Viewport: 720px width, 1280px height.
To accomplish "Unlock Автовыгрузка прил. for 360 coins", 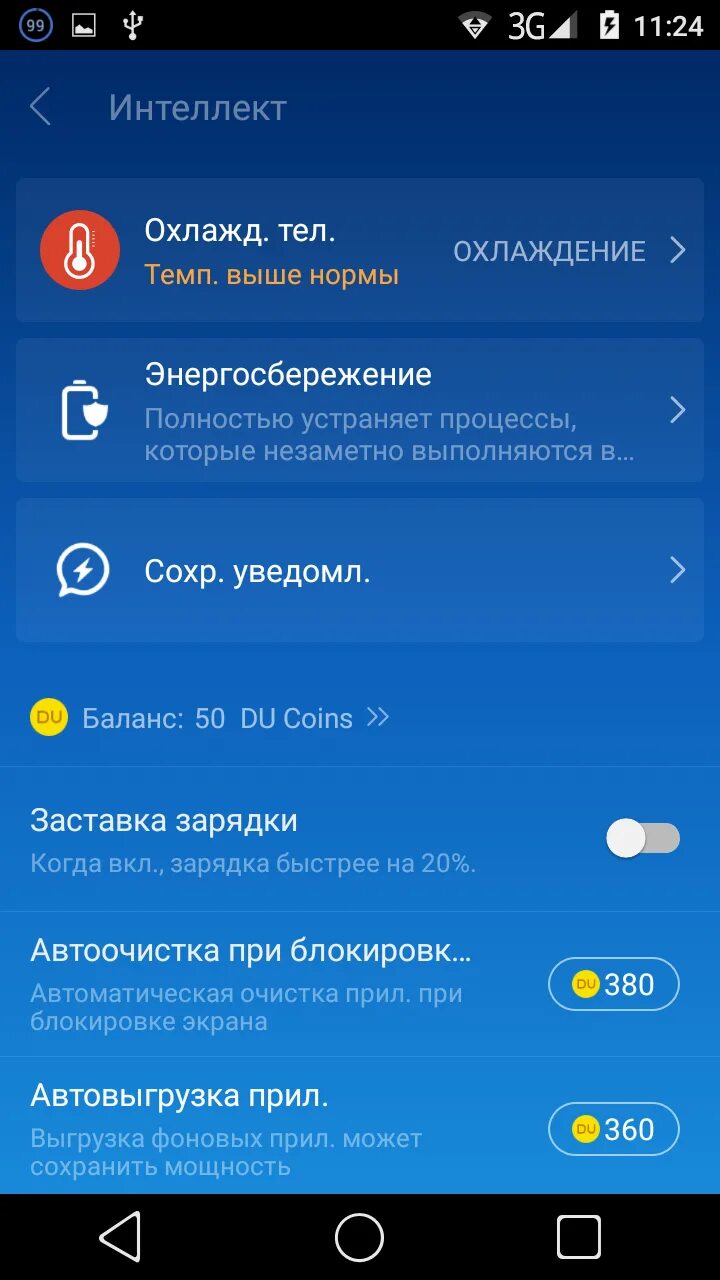I will [x=613, y=1129].
